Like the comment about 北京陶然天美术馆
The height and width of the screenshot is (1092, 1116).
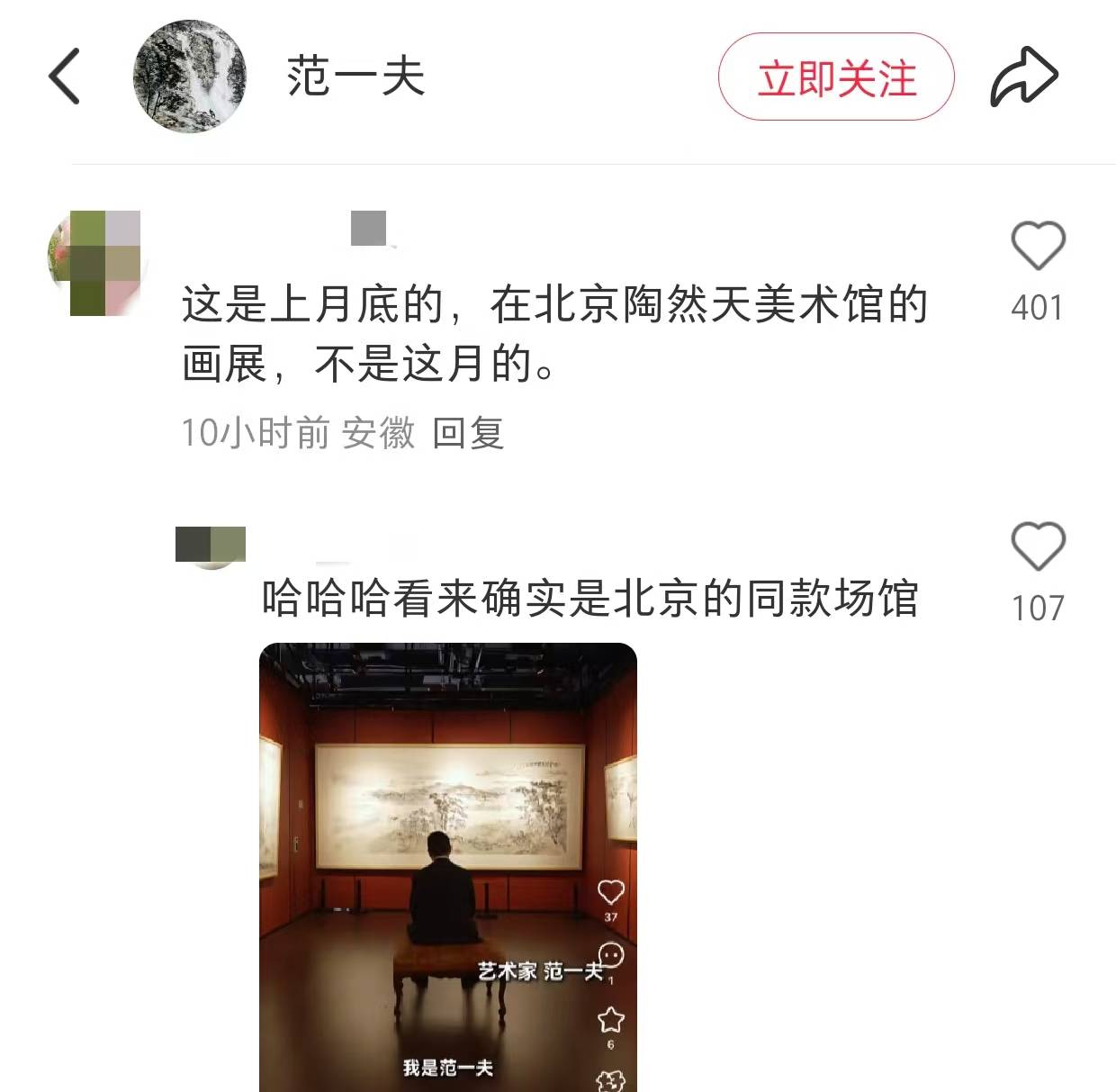point(1038,246)
